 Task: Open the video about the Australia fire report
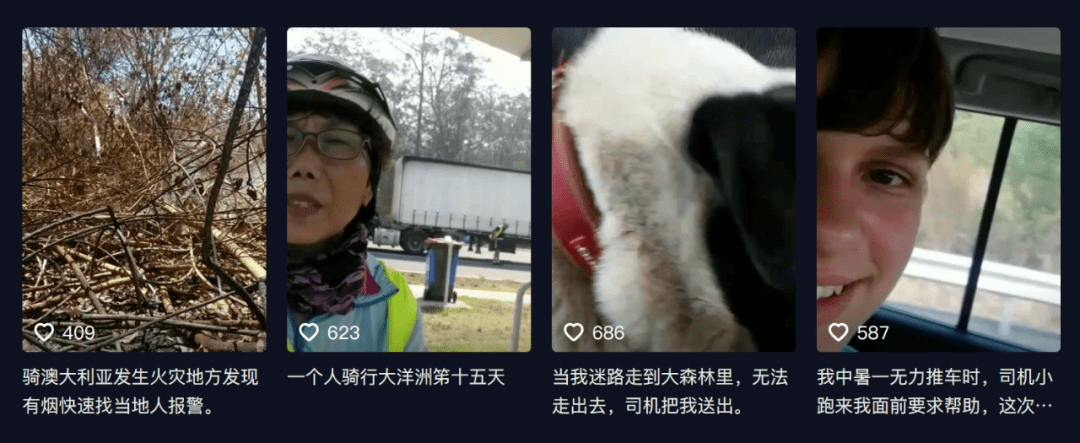144,190
